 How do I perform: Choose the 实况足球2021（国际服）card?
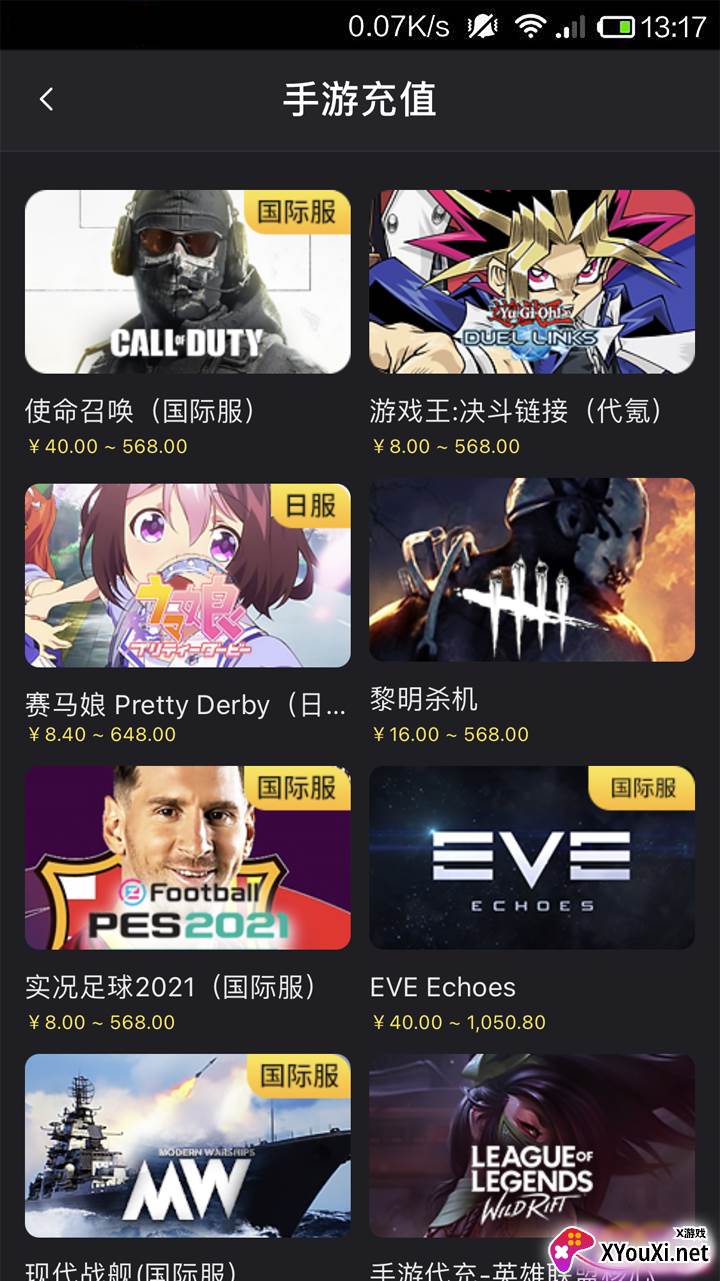coord(187,857)
